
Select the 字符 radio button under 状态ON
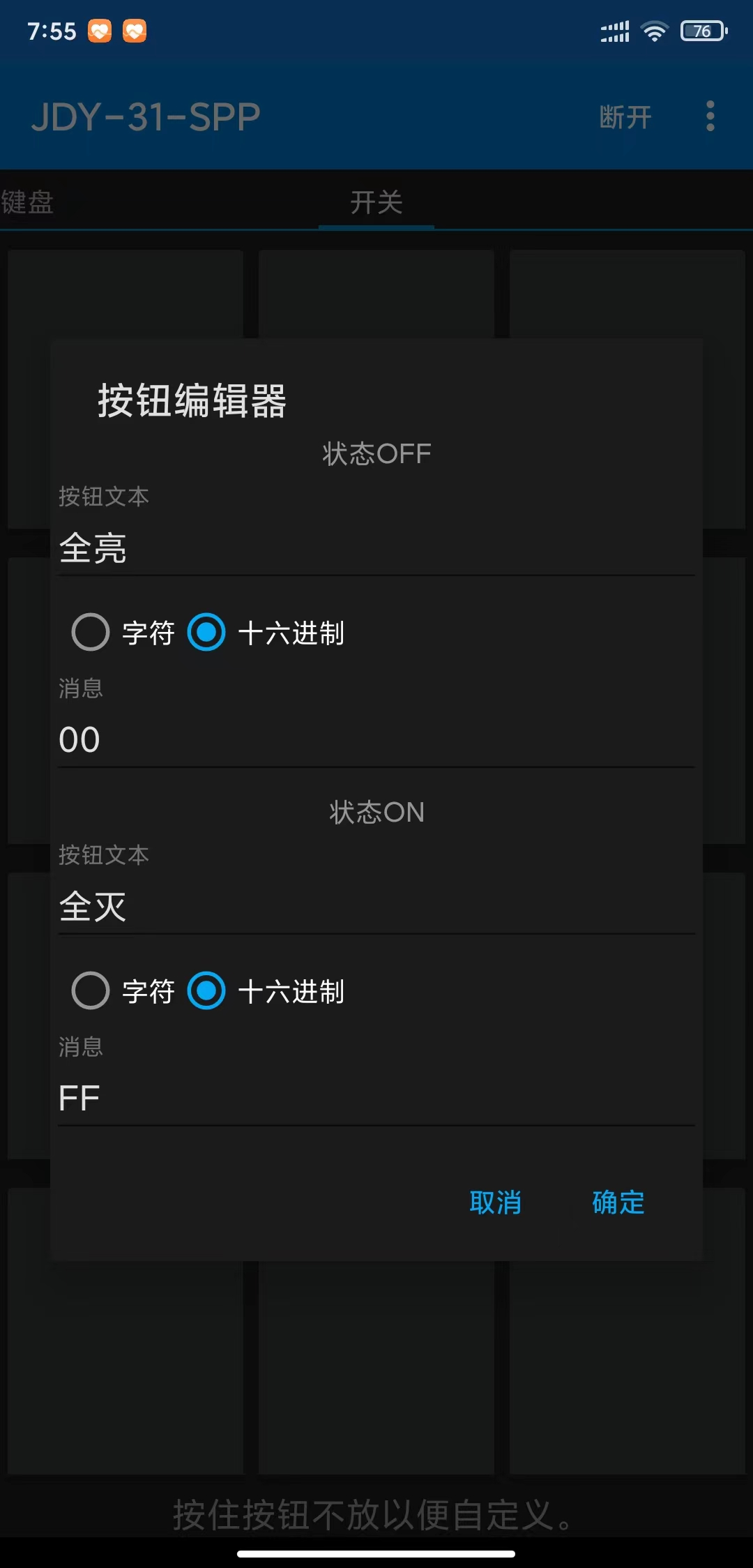click(x=89, y=990)
